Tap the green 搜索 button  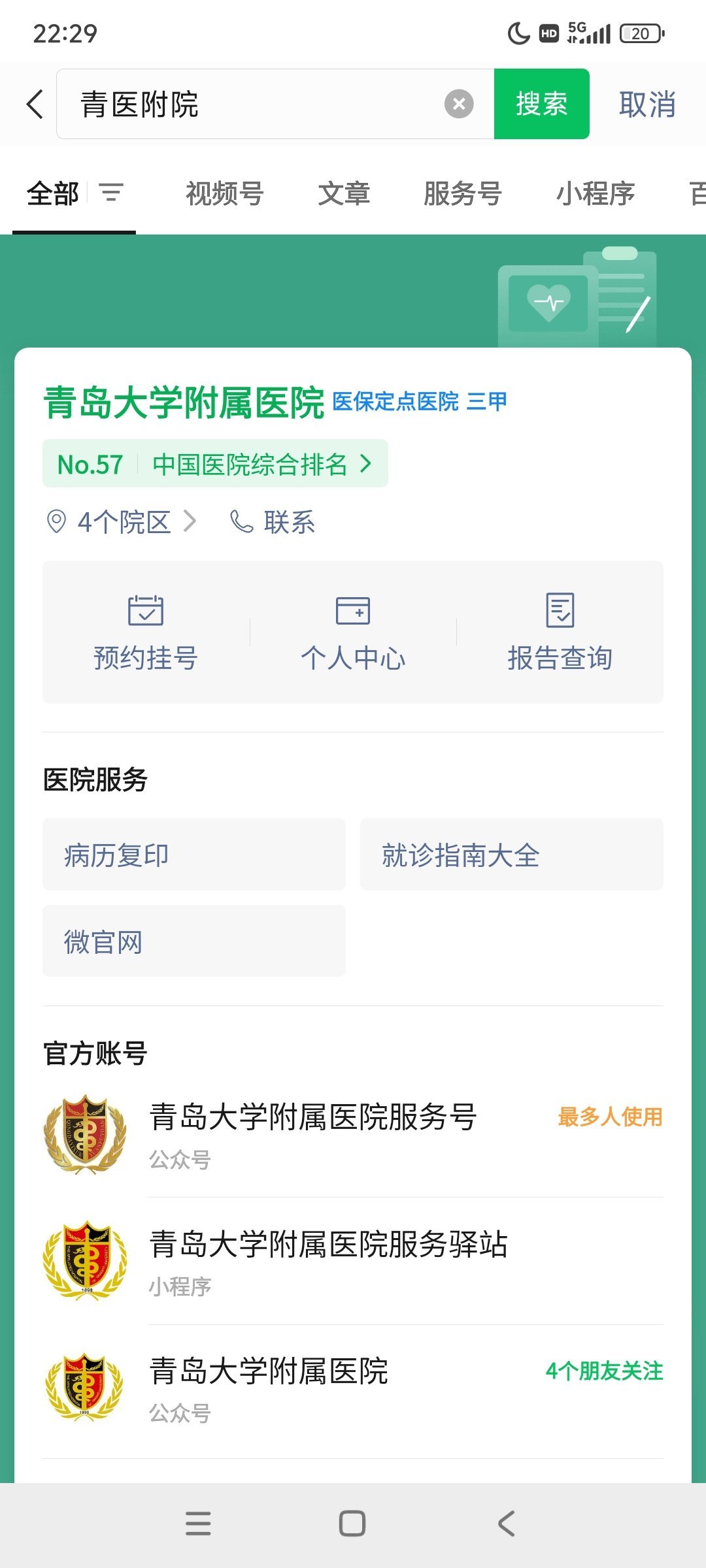[541, 104]
